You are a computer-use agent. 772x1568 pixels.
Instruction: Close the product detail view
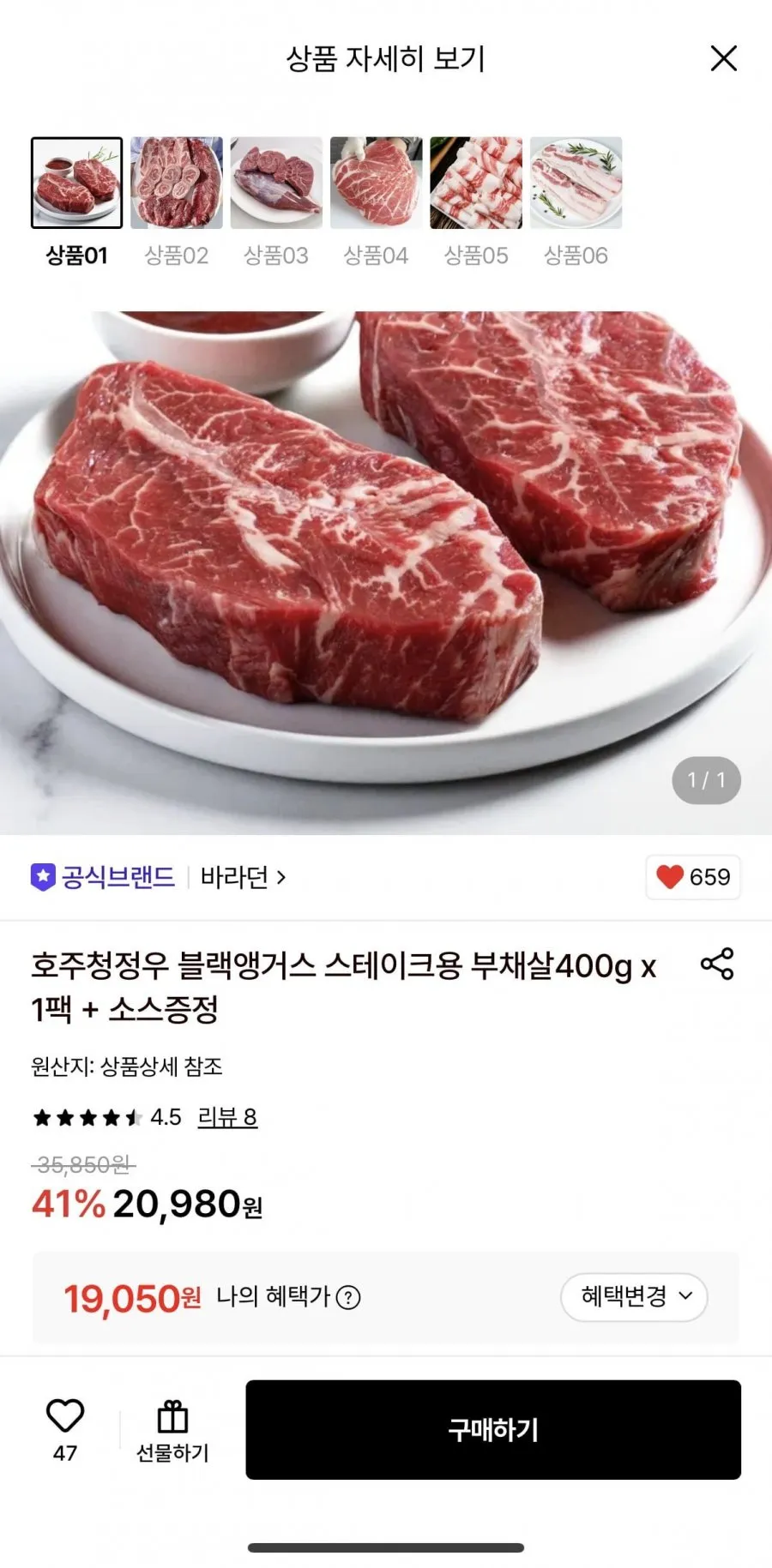point(724,58)
